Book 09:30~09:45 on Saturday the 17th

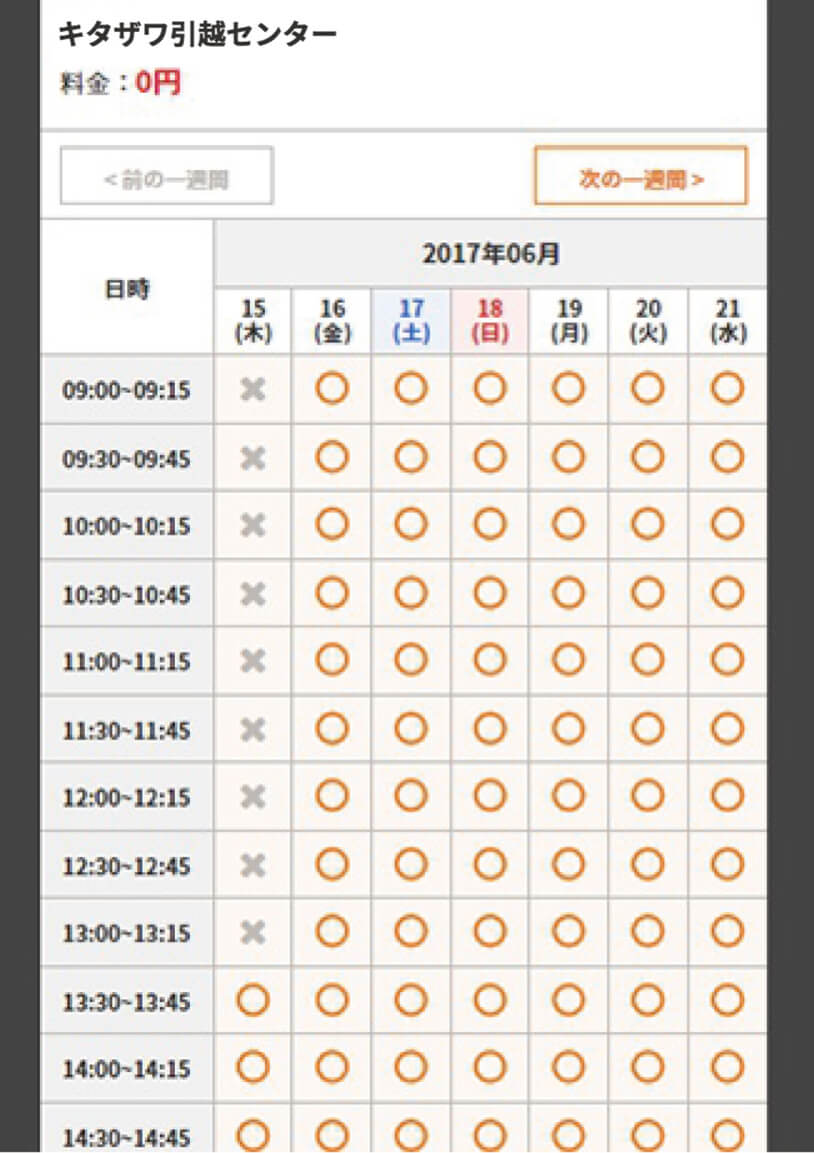click(411, 457)
